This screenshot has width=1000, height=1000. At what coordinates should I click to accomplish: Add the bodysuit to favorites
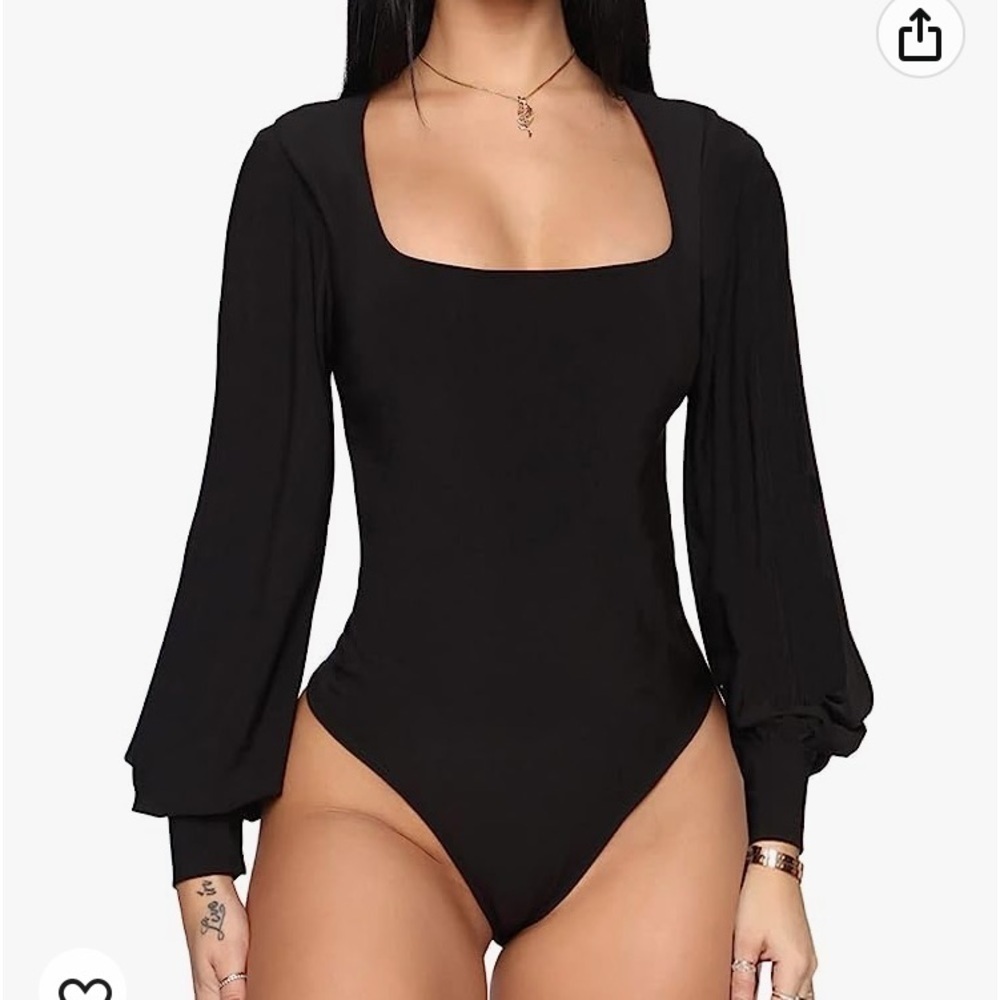pyautogui.click(x=84, y=985)
